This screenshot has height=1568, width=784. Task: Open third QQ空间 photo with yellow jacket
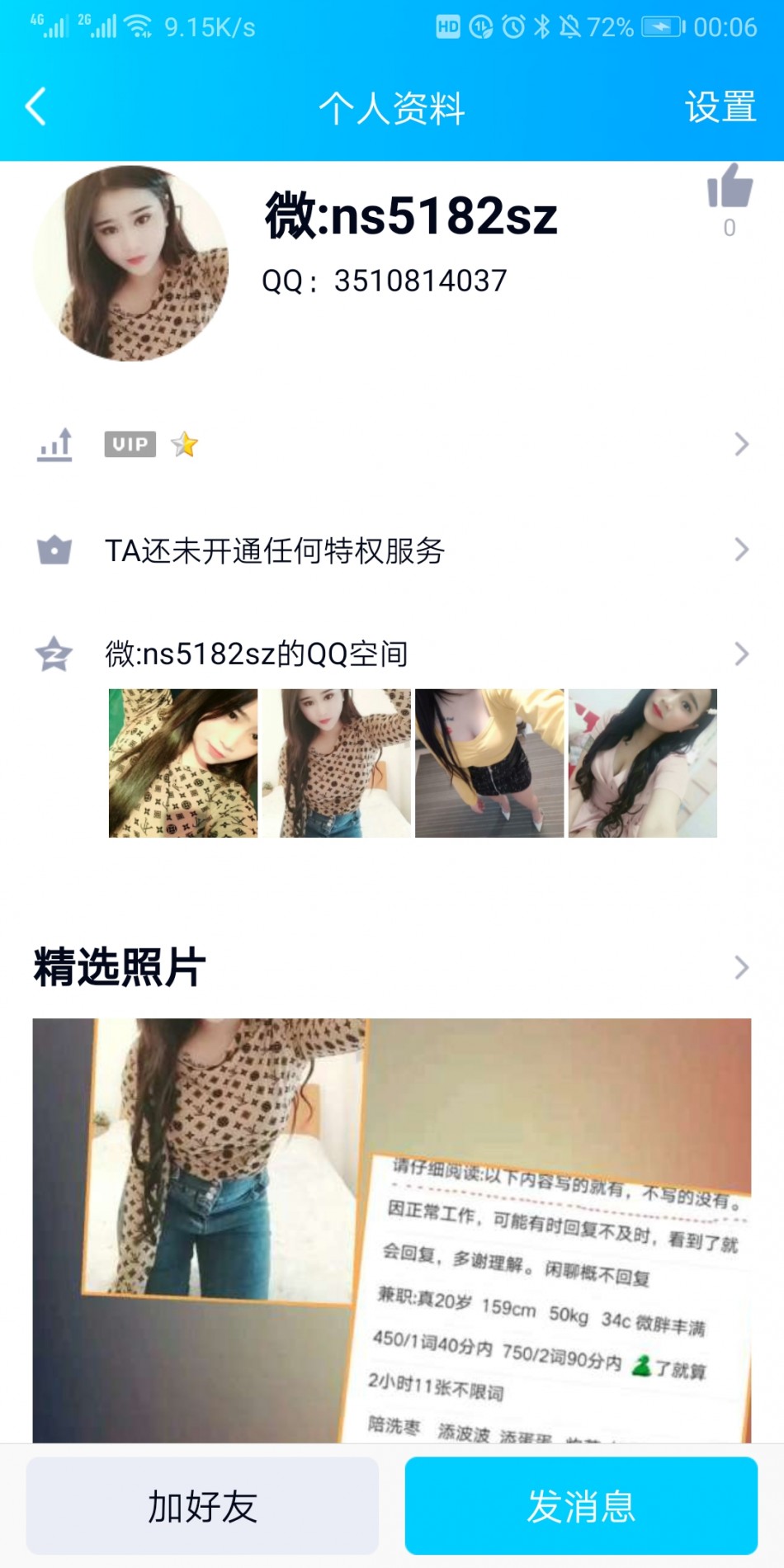click(x=489, y=763)
